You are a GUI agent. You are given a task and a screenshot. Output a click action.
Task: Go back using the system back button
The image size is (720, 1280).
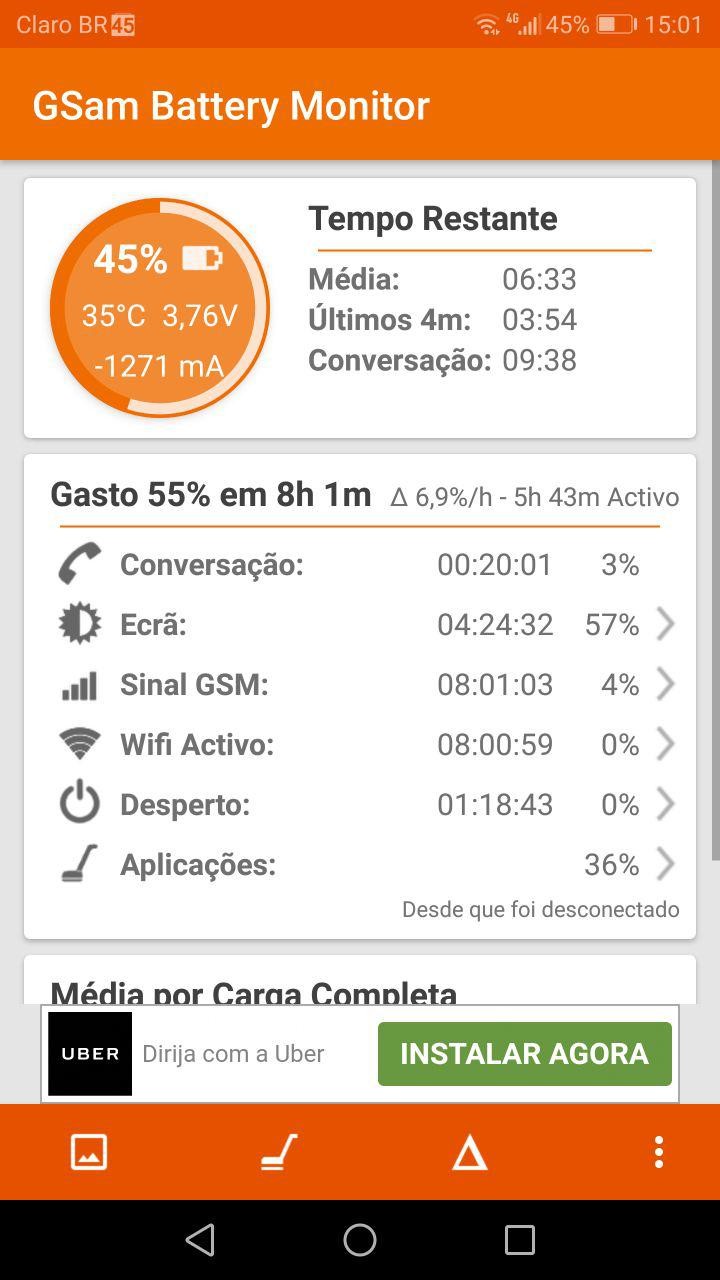[200, 1240]
